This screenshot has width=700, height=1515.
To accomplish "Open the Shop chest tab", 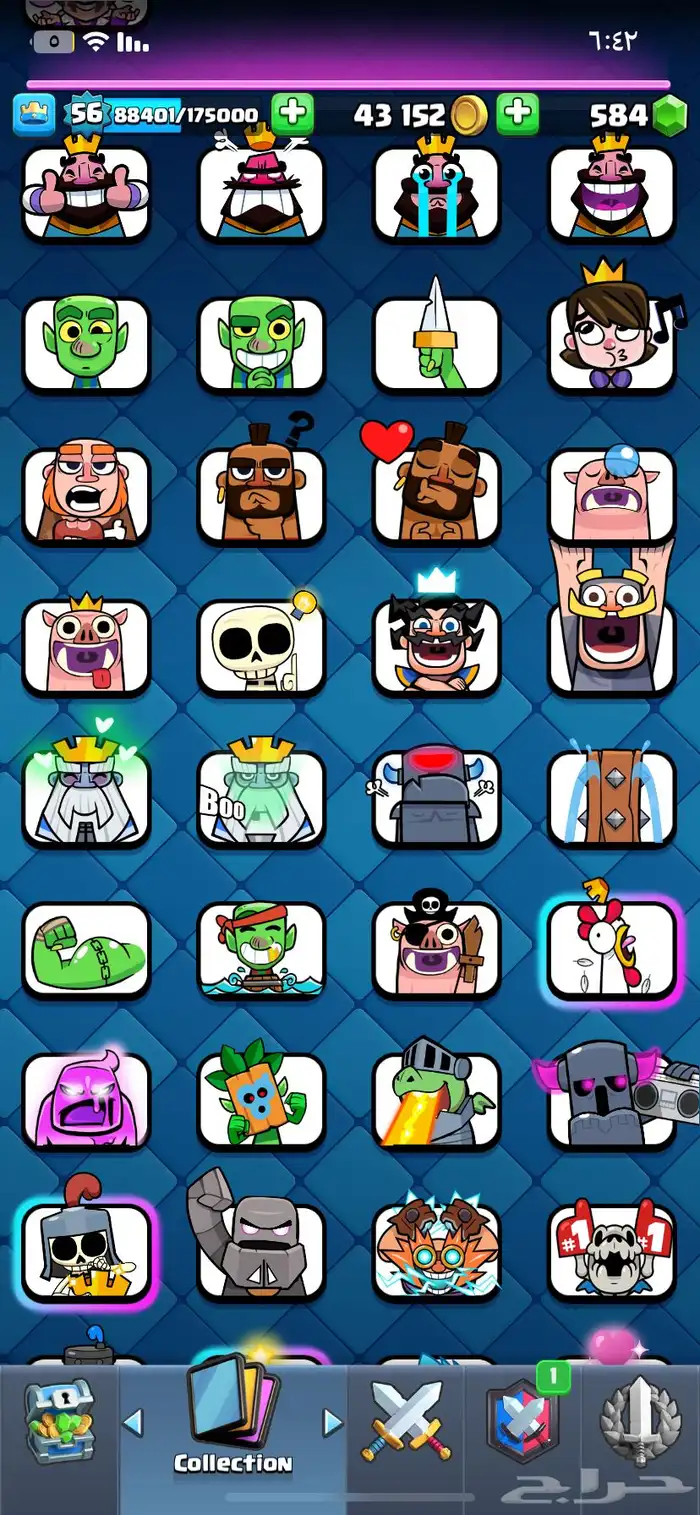I will pyautogui.click(x=59, y=1422).
